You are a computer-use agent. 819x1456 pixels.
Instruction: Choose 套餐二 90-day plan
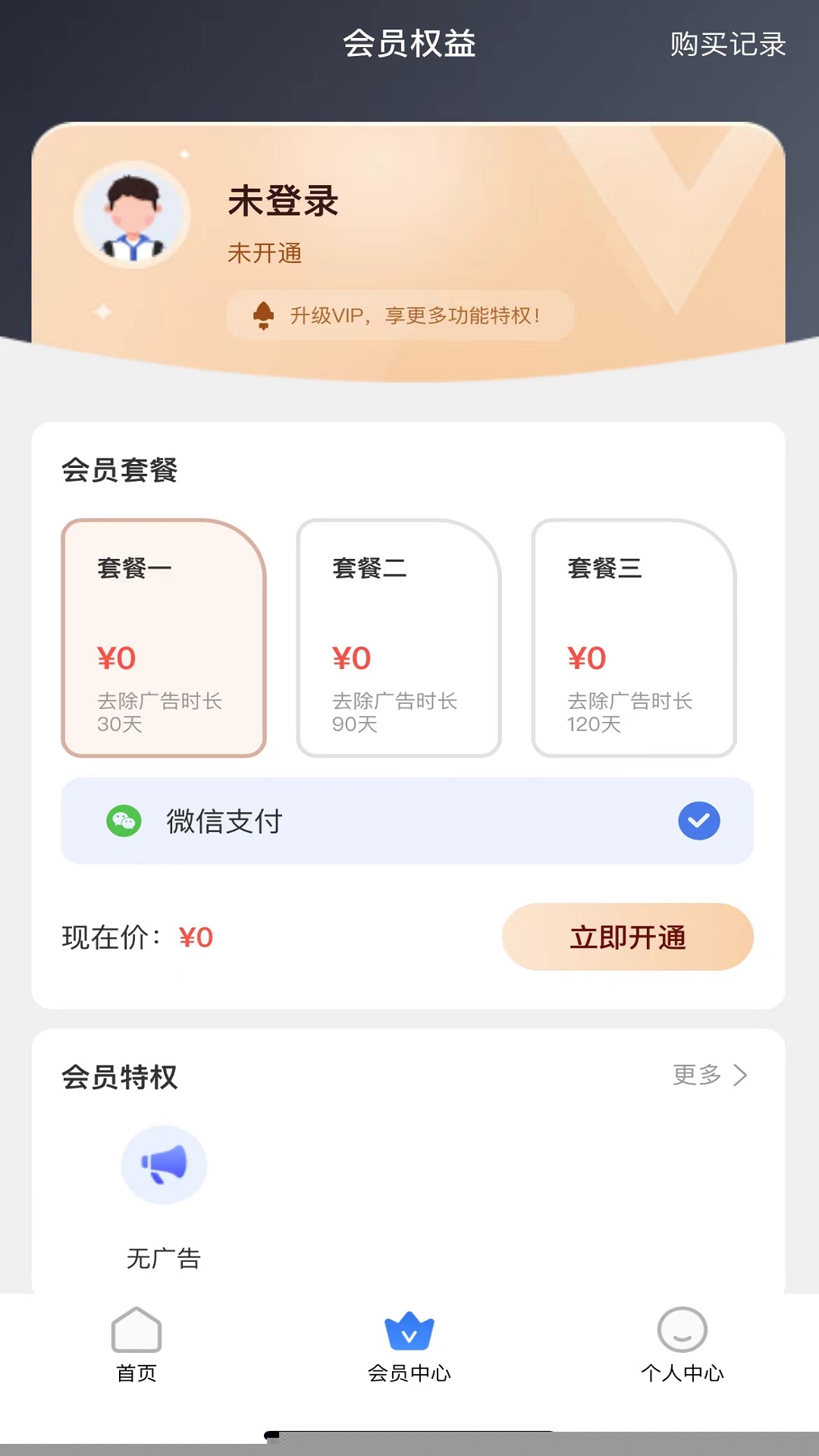399,638
